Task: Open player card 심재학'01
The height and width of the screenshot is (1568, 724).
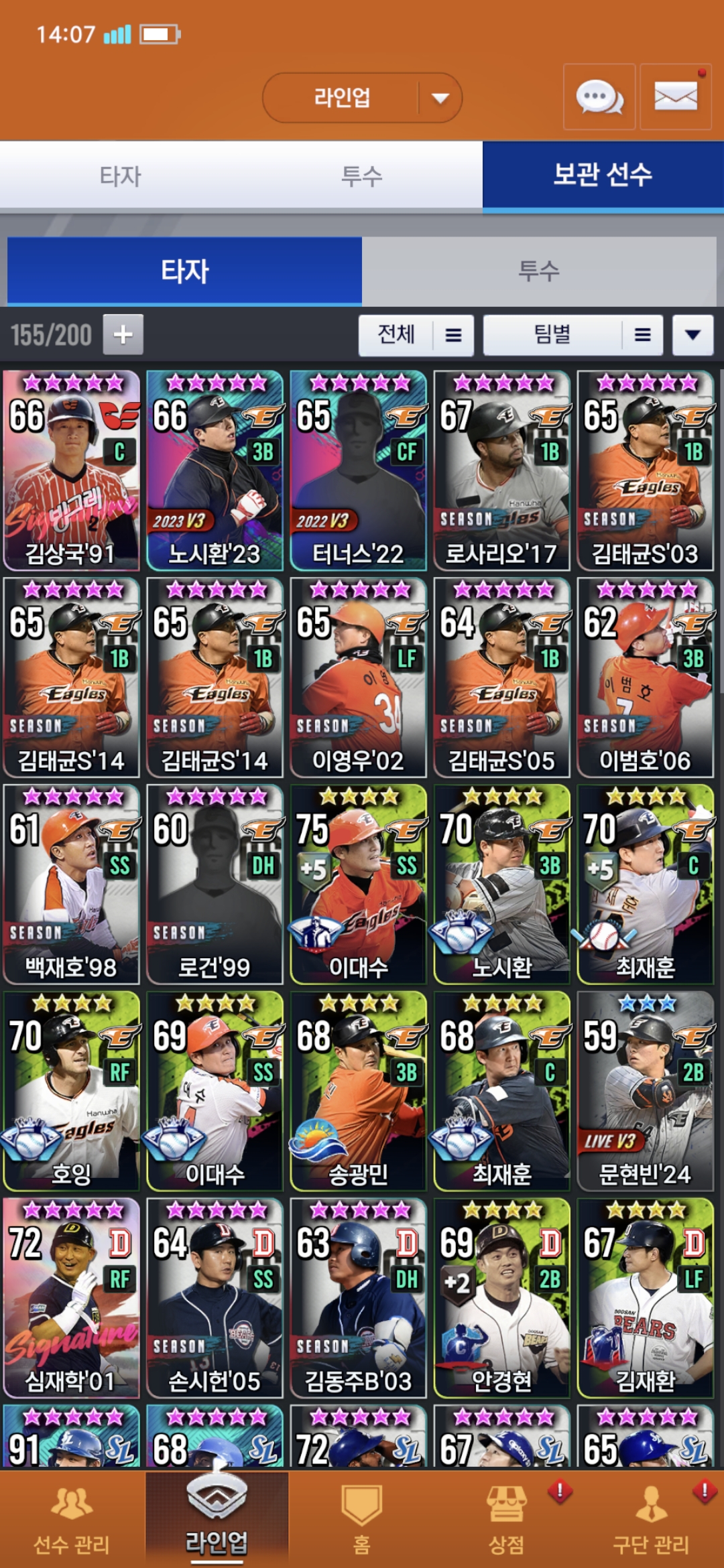Action: click(71, 1298)
